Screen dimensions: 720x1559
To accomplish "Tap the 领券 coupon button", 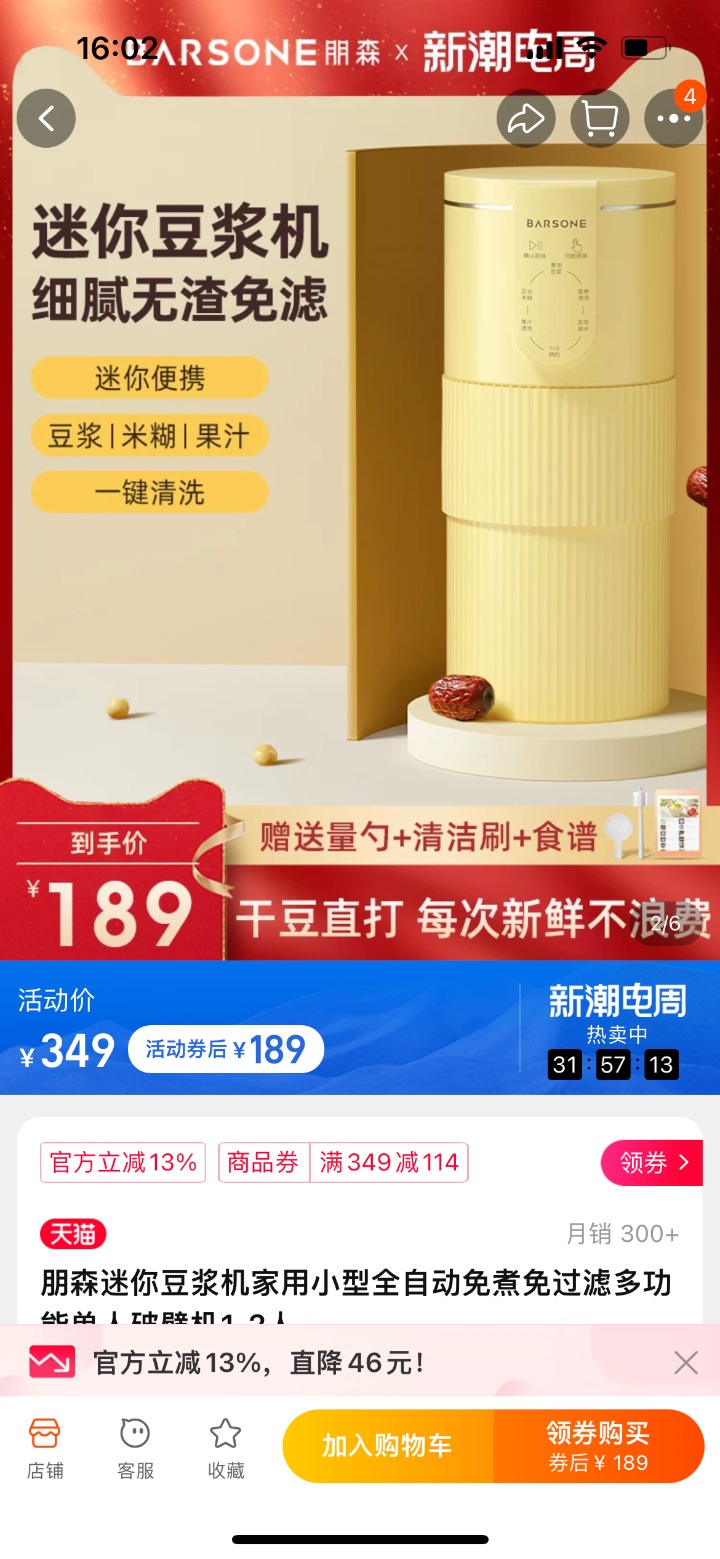I will [x=652, y=1162].
